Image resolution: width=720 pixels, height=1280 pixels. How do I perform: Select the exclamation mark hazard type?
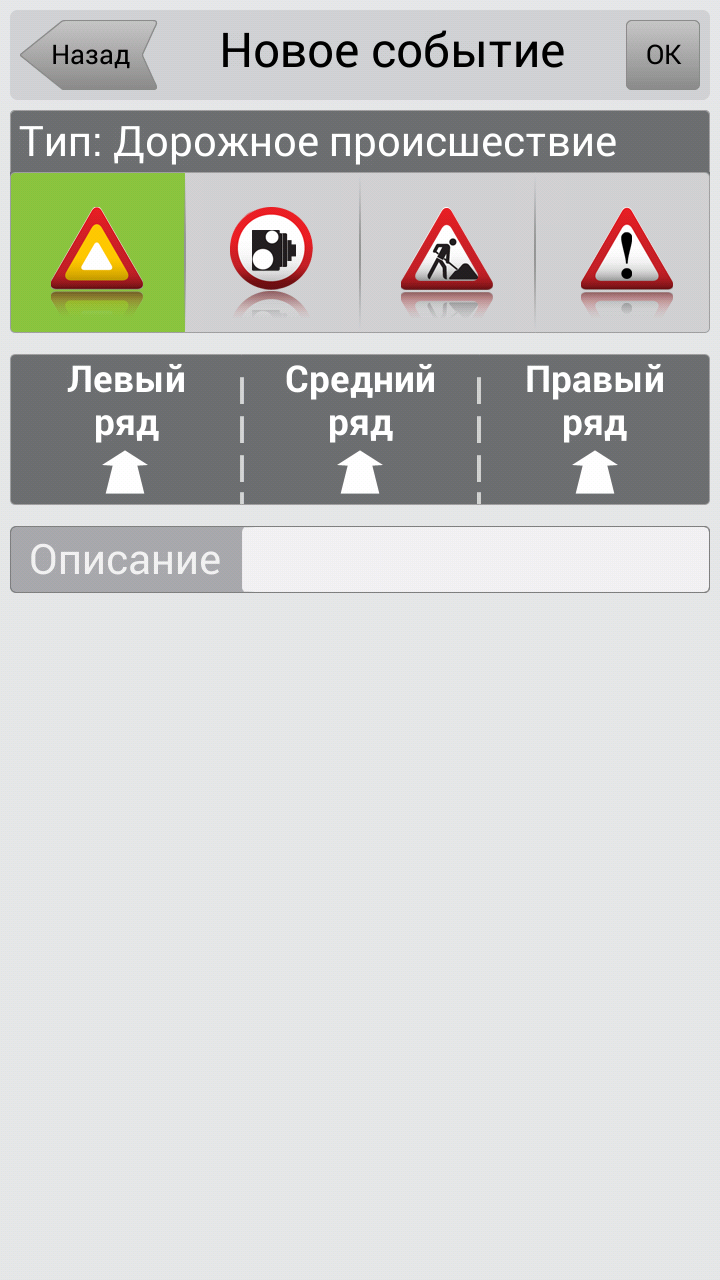pyautogui.click(x=623, y=252)
